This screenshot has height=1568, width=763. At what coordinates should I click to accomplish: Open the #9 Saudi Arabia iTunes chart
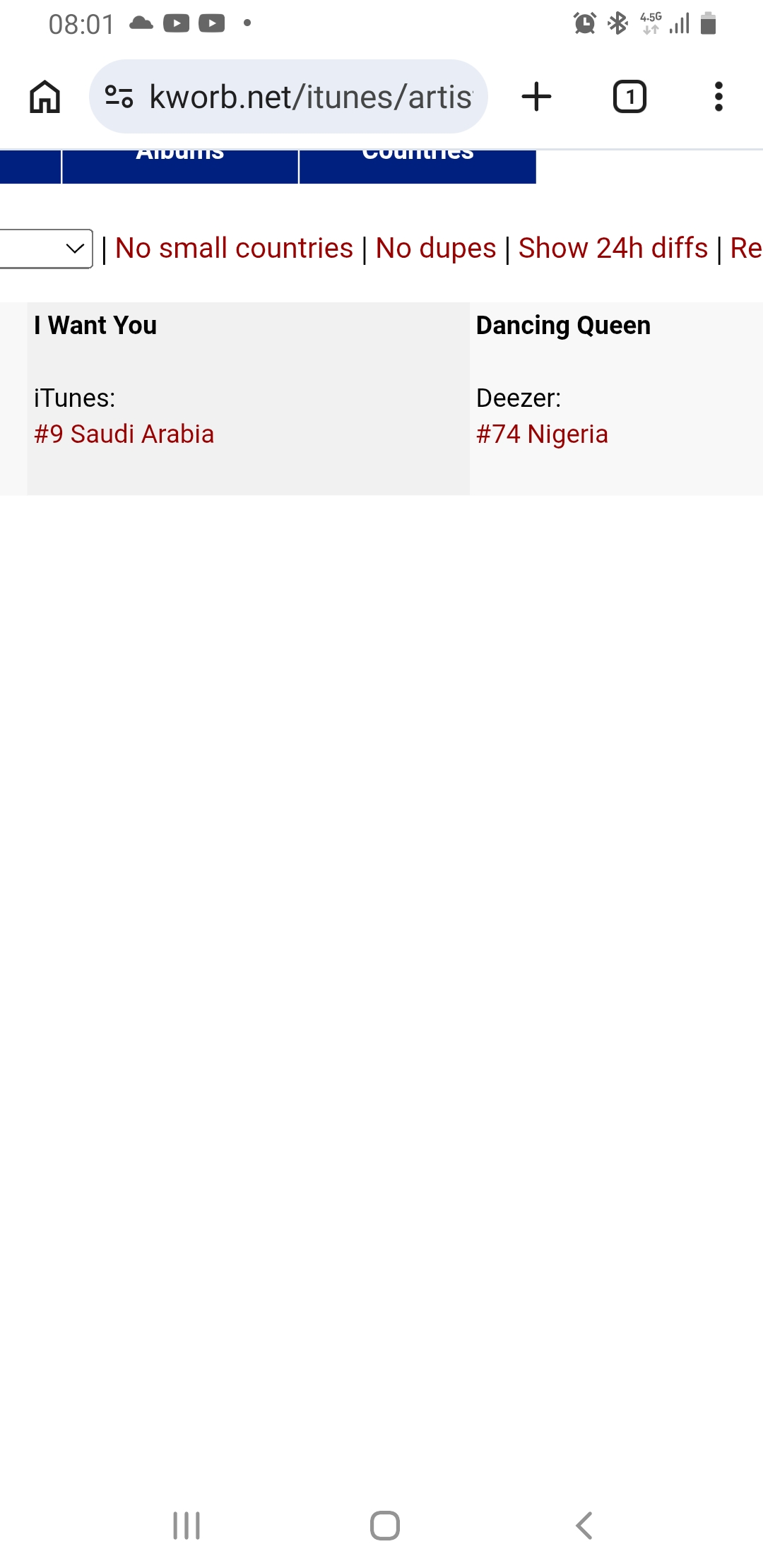pyautogui.click(x=124, y=434)
